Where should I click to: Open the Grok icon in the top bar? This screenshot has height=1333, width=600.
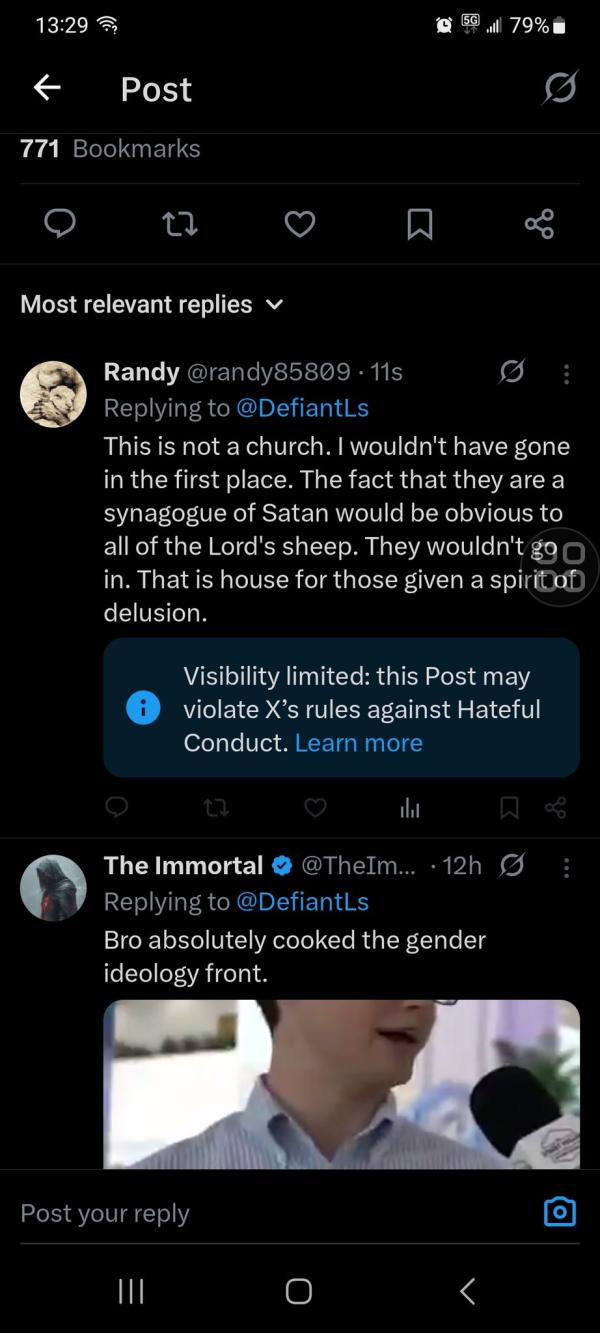(559, 88)
